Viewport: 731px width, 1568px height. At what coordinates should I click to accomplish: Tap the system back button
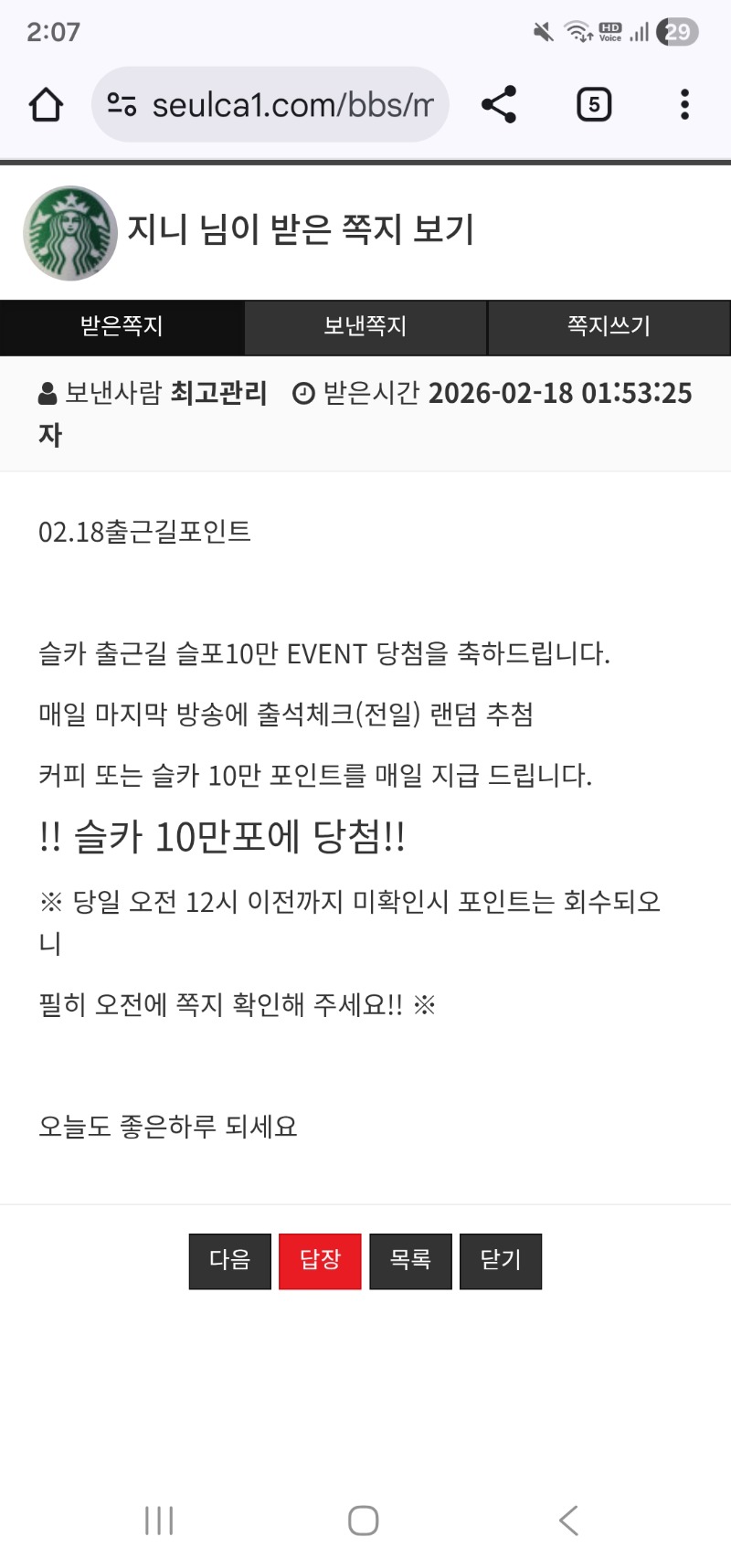coord(568,1520)
